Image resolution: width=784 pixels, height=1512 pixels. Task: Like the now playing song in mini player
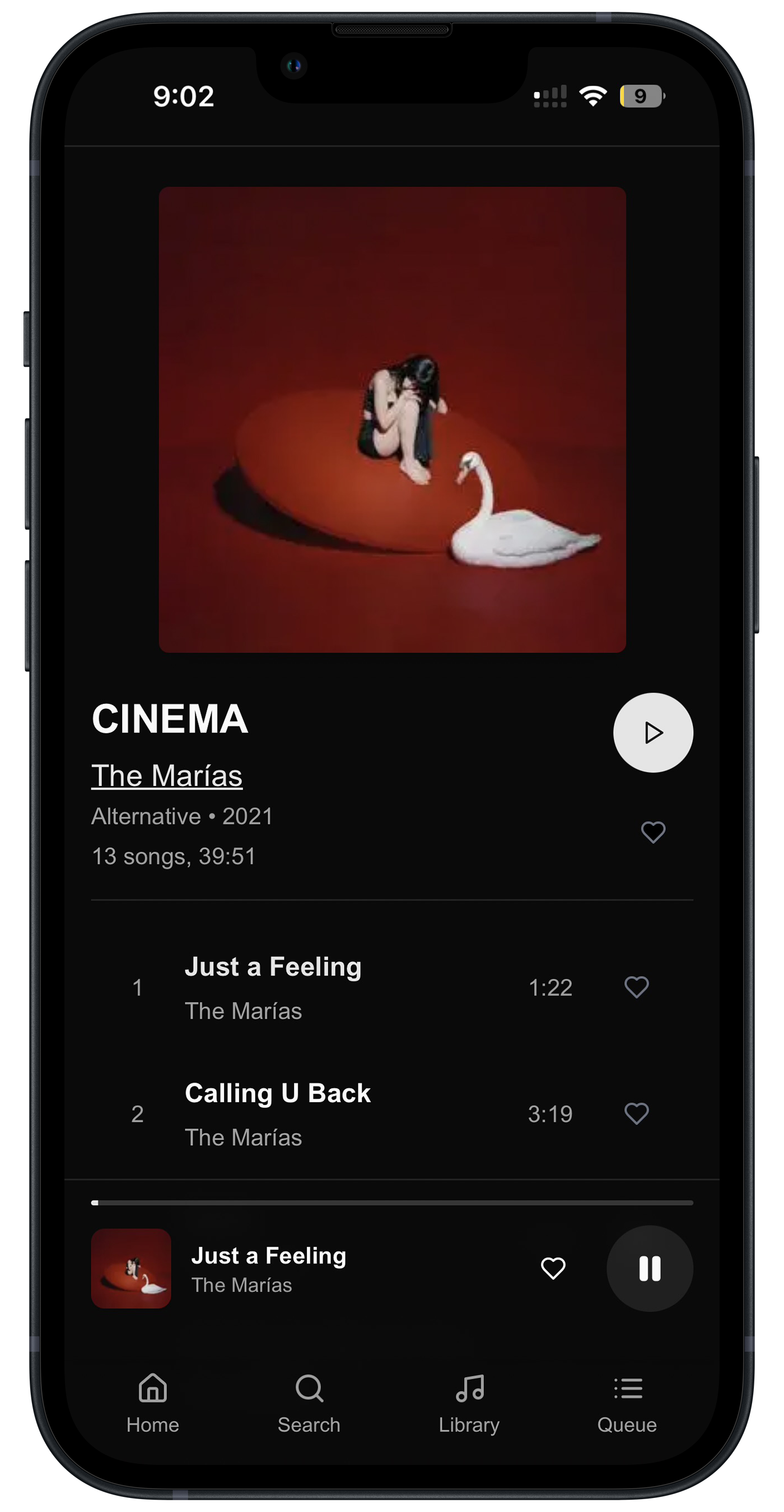[553, 1268]
